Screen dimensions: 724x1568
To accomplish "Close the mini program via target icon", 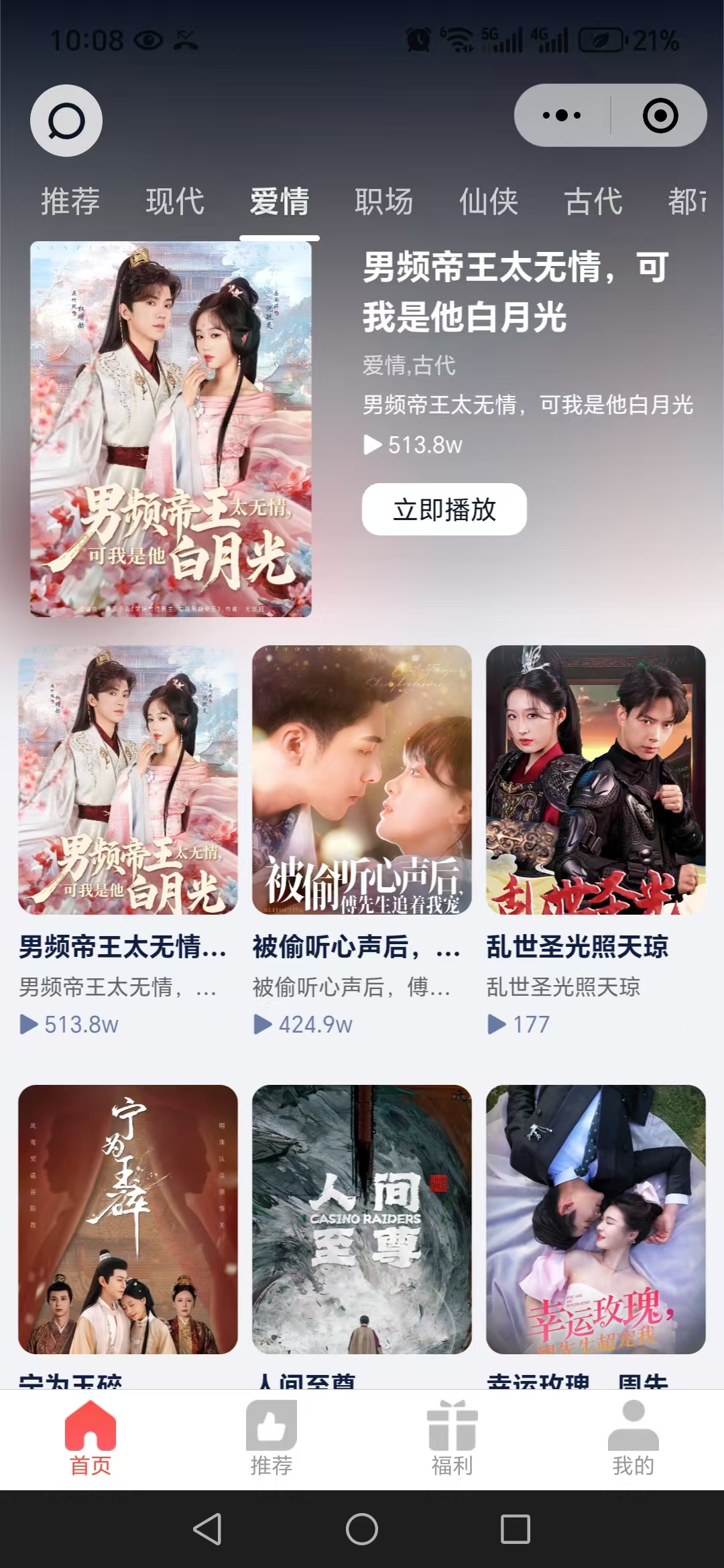I will pos(660,115).
